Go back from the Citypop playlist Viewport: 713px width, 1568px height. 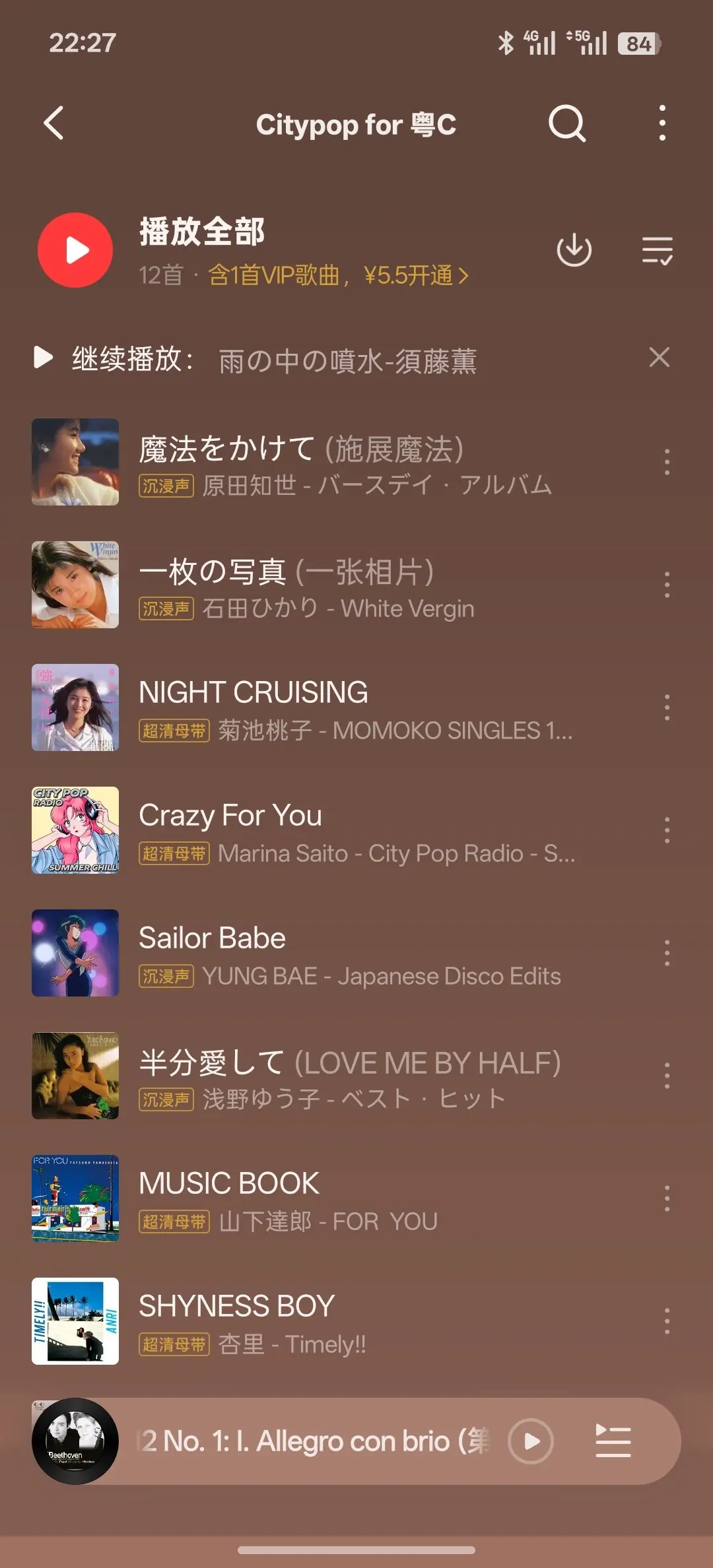54,123
